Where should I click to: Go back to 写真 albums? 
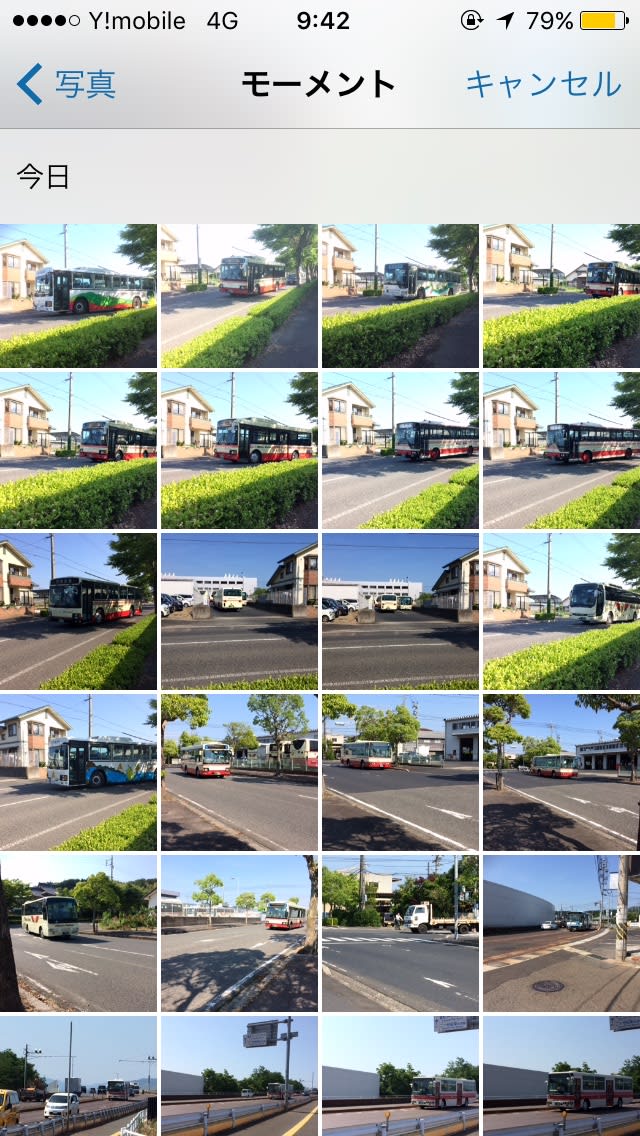point(68,85)
